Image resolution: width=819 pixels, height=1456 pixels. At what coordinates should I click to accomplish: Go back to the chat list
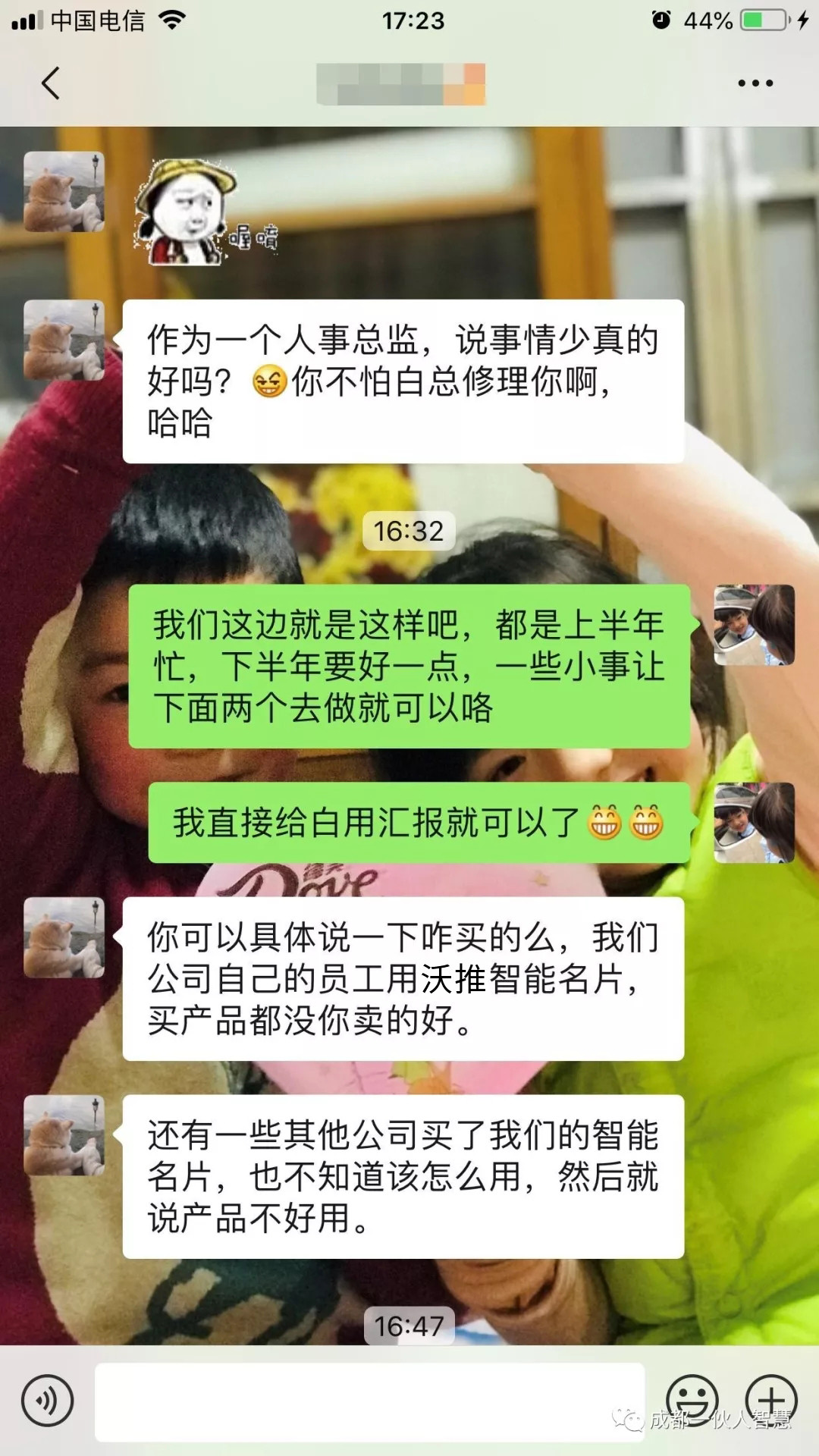51,83
